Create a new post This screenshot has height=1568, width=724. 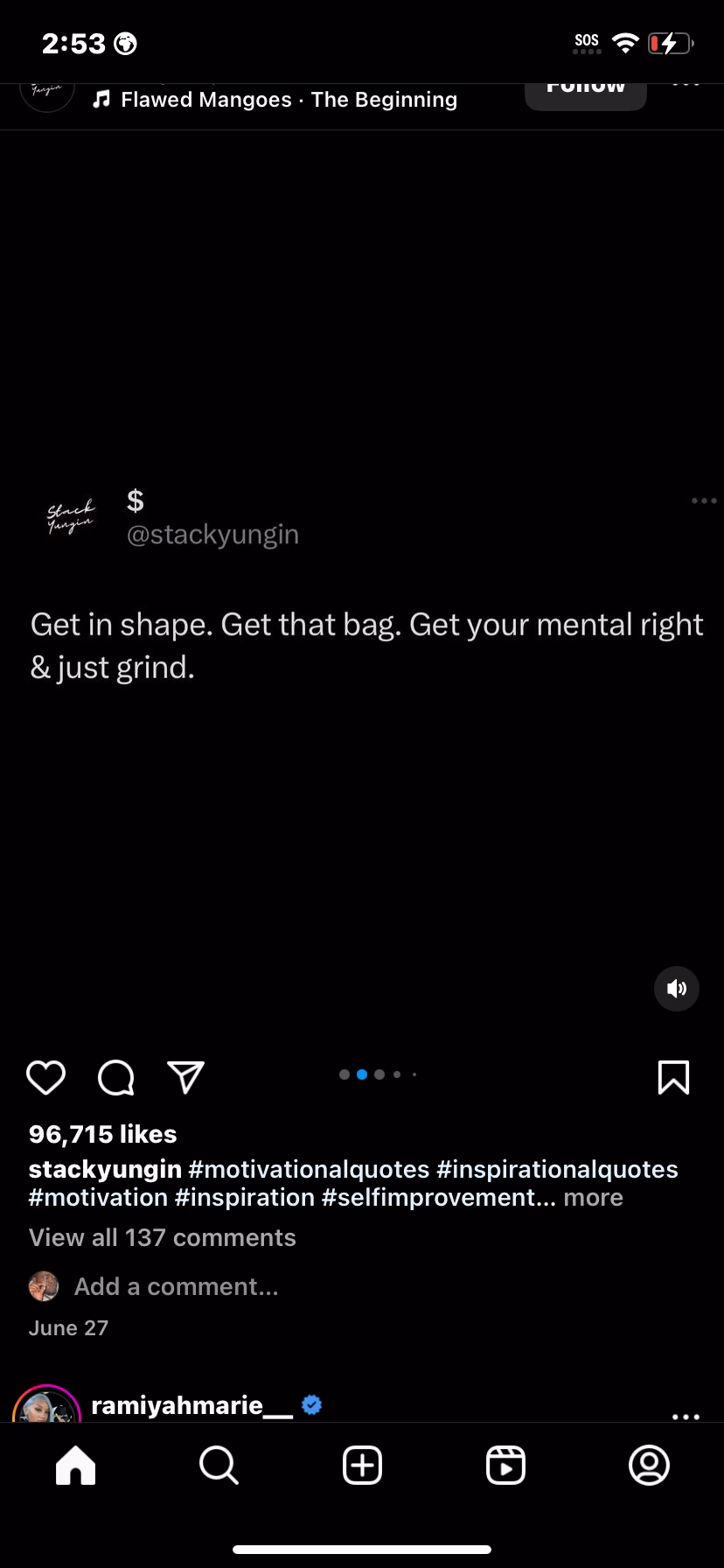(x=362, y=1465)
